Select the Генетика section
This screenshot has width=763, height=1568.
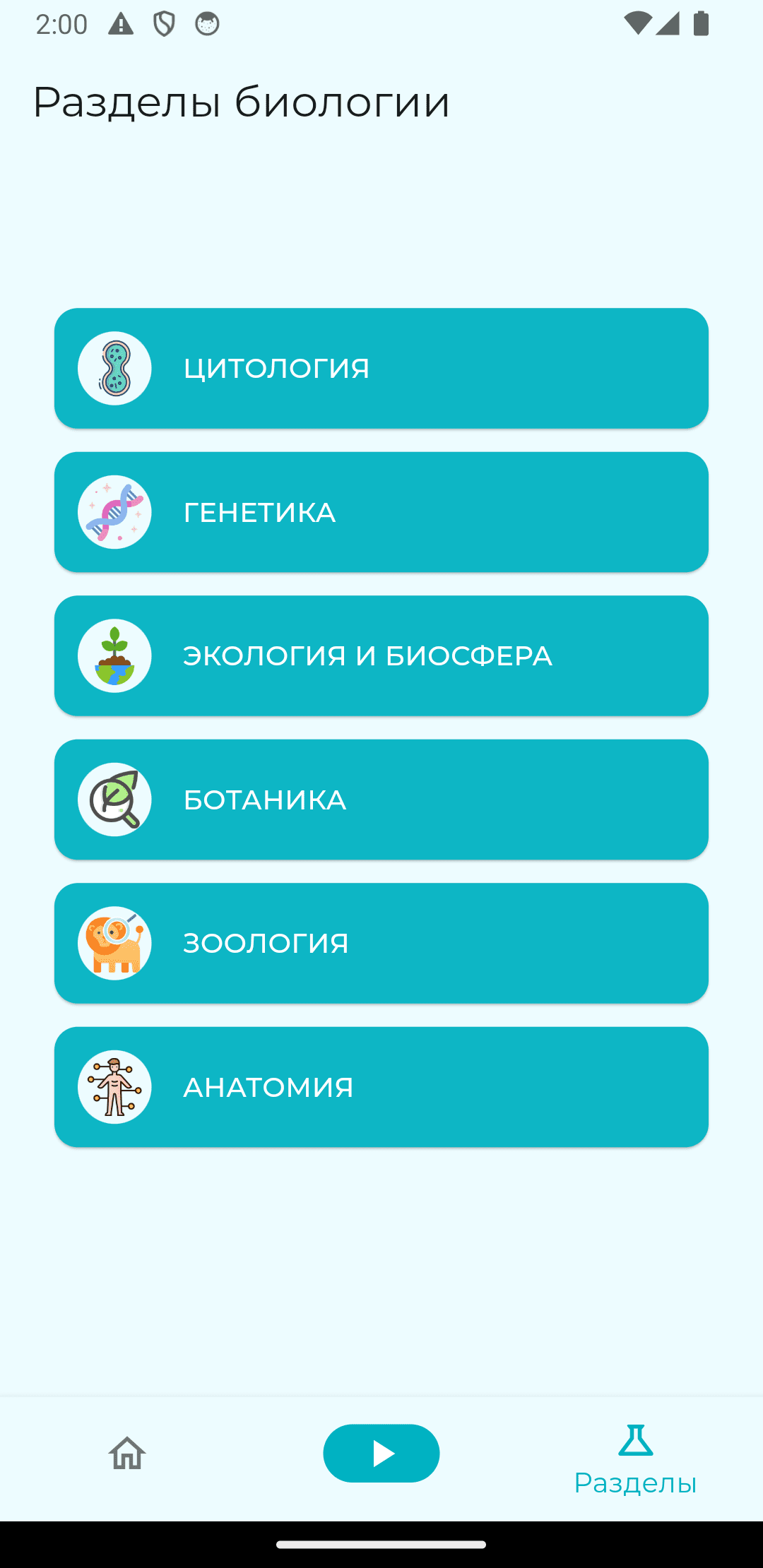pyautogui.click(x=381, y=512)
